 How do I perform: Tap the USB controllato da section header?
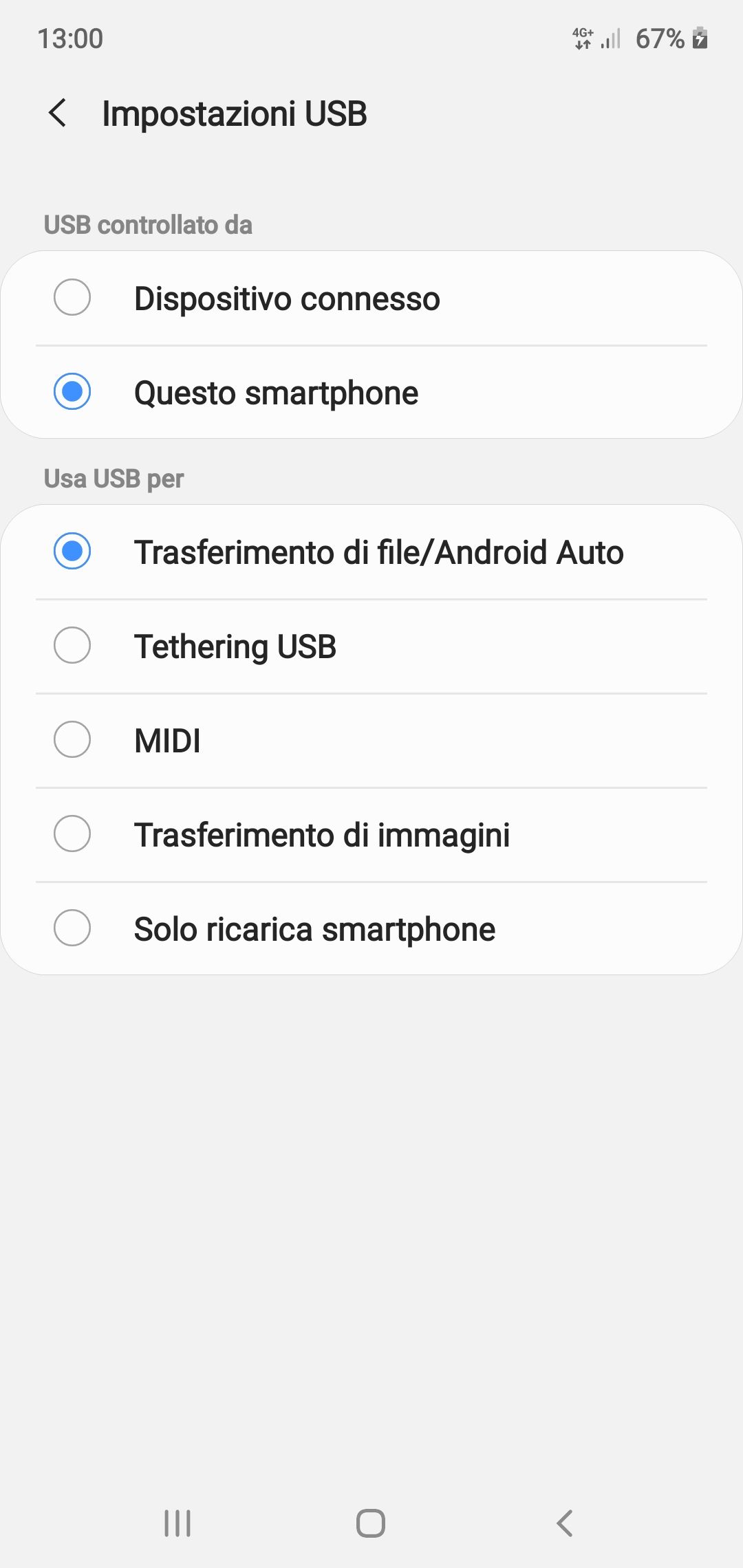[x=147, y=224]
